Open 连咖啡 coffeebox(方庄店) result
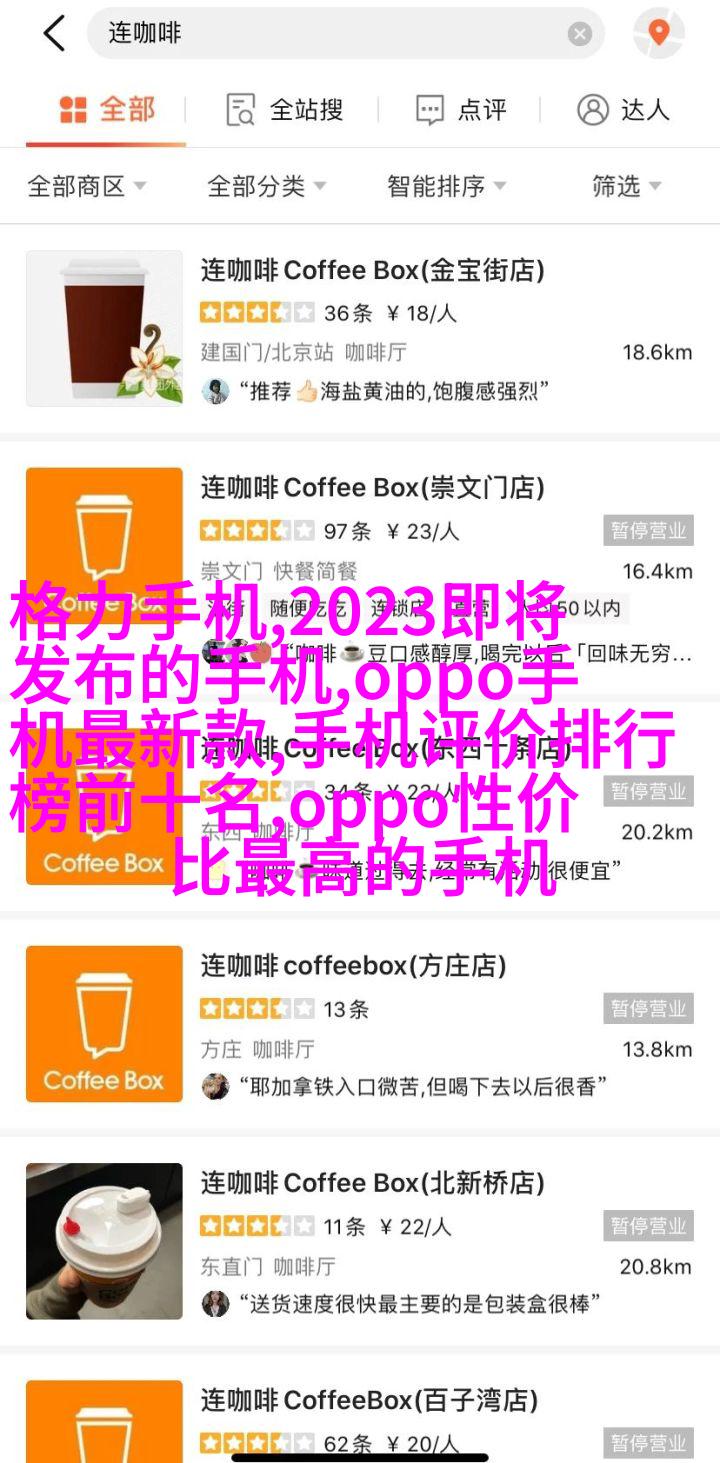The width and height of the screenshot is (720, 1463). pos(352,966)
